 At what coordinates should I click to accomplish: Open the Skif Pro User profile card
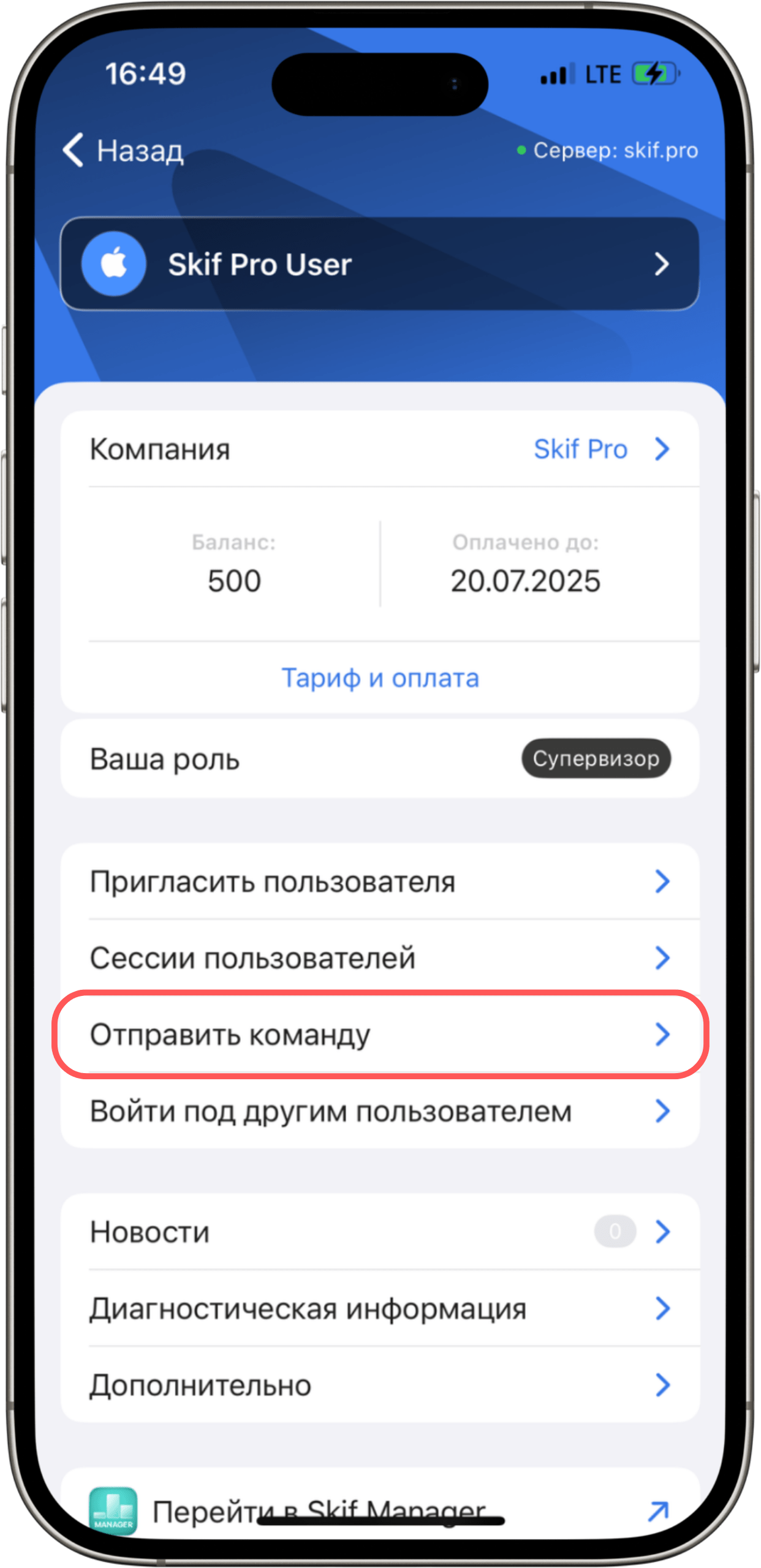(380, 264)
